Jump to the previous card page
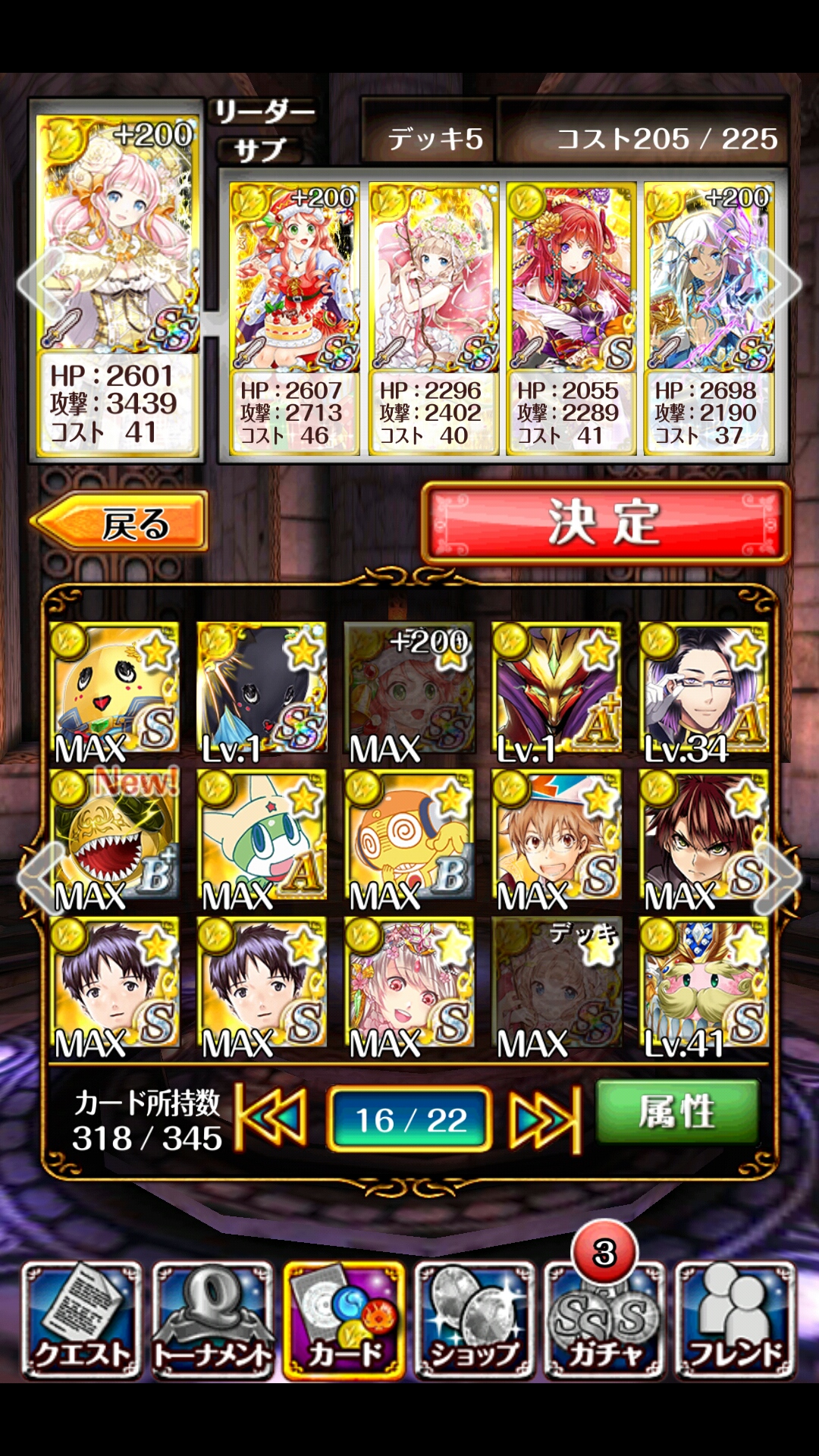Image resolution: width=819 pixels, height=1456 pixels. pyautogui.click(x=271, y=1118)
